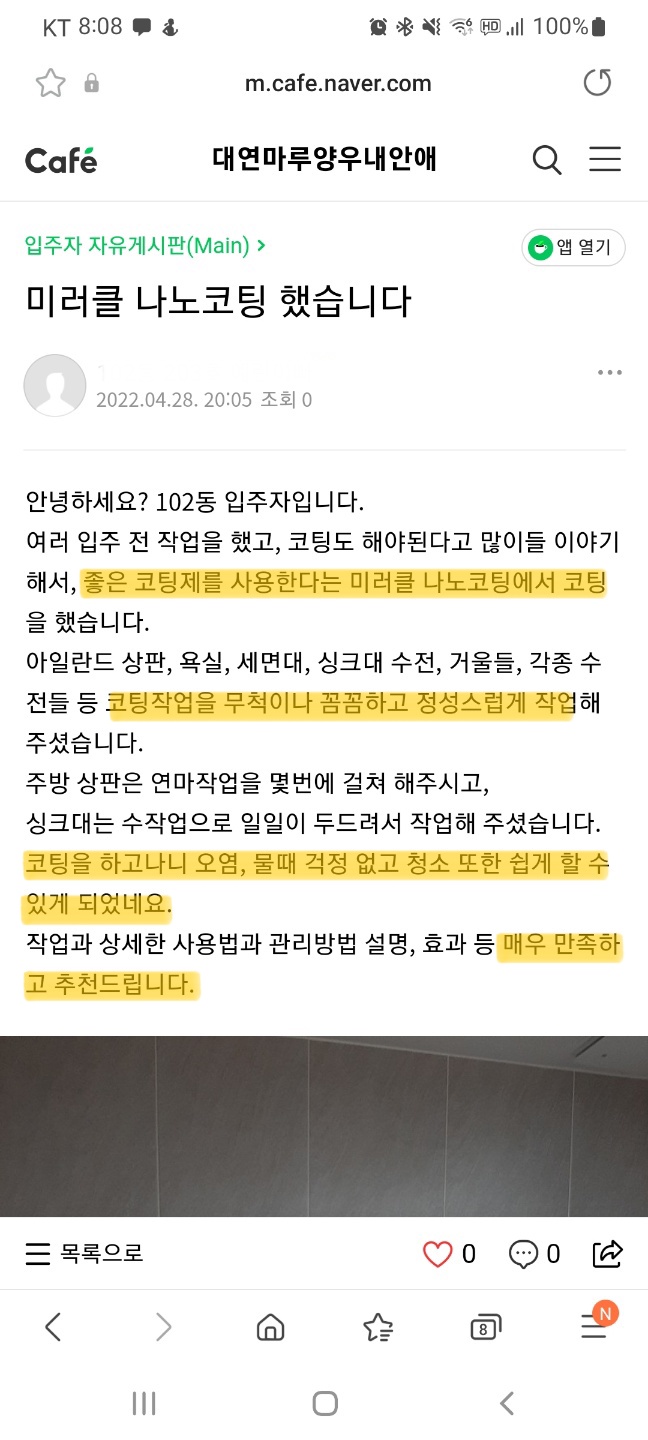Go to the Naver Cafe home logo

coord(61,160)
